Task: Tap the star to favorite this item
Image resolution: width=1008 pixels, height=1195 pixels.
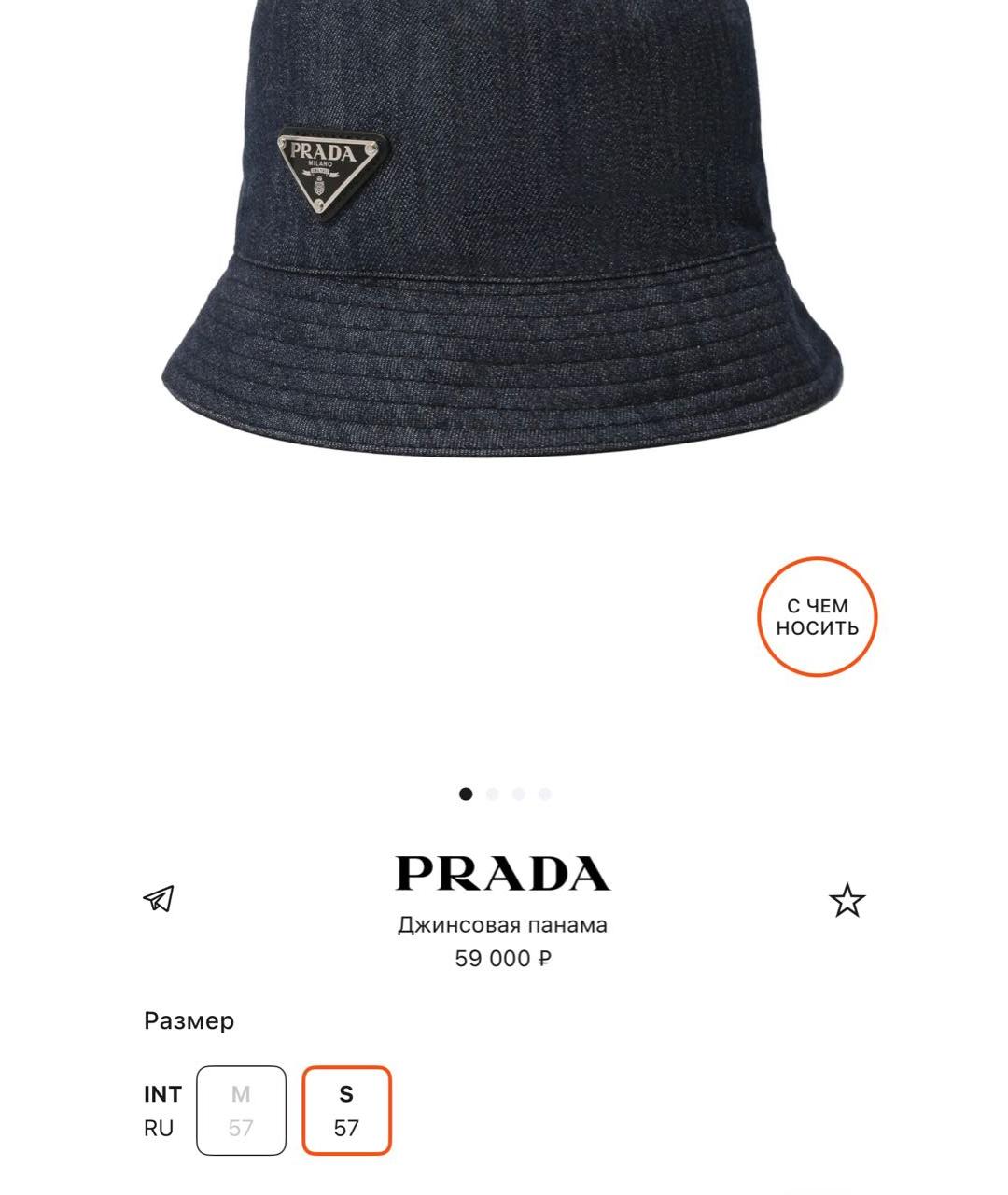Action: (847, 897)
